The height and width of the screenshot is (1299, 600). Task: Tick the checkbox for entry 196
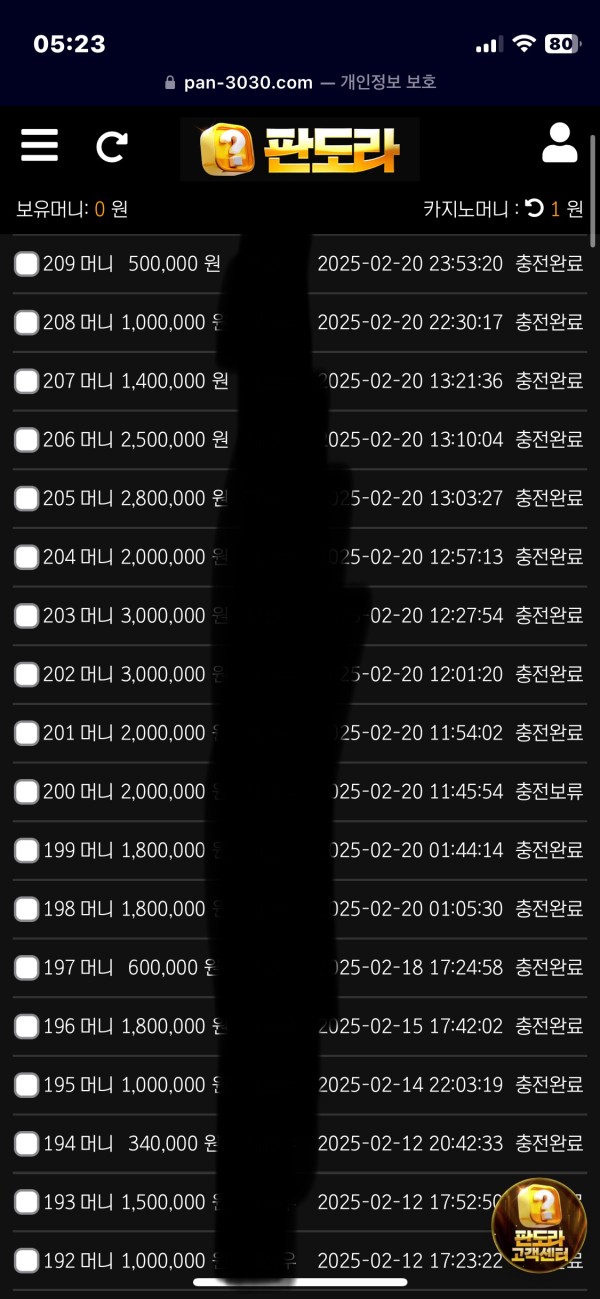27,1026
